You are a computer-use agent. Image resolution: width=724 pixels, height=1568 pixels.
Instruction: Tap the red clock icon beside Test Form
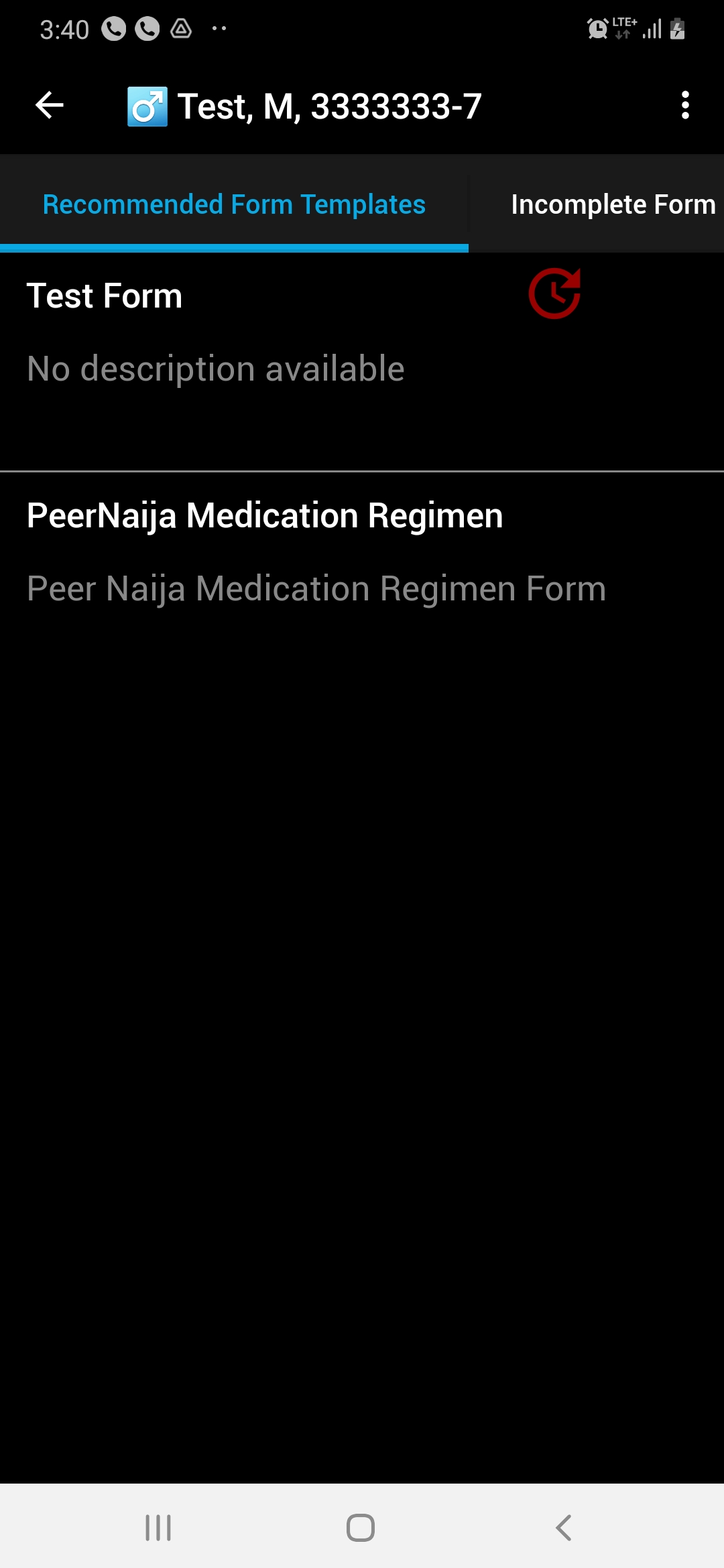[x=554, y=293]
